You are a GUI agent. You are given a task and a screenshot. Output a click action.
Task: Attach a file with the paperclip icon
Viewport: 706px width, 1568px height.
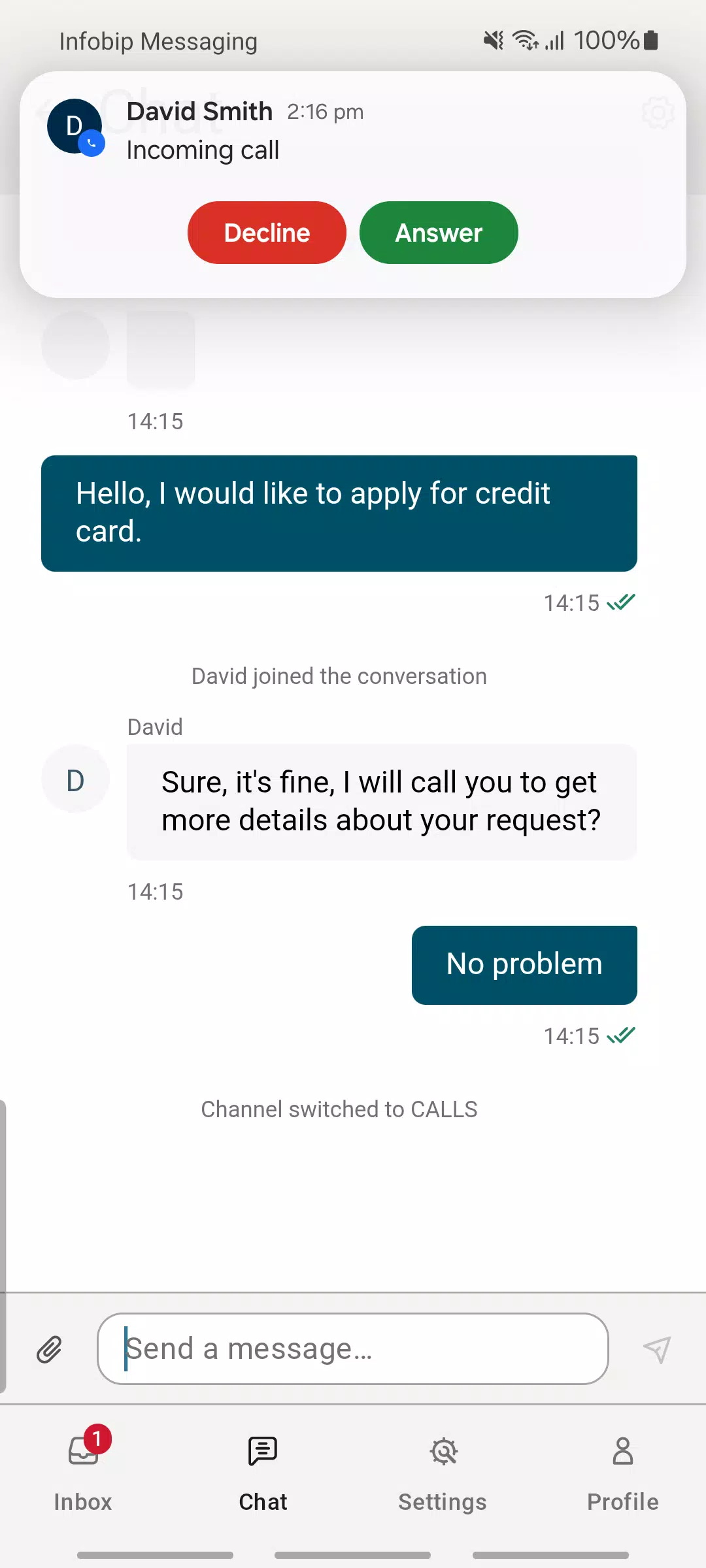[x=49, y=1349]
